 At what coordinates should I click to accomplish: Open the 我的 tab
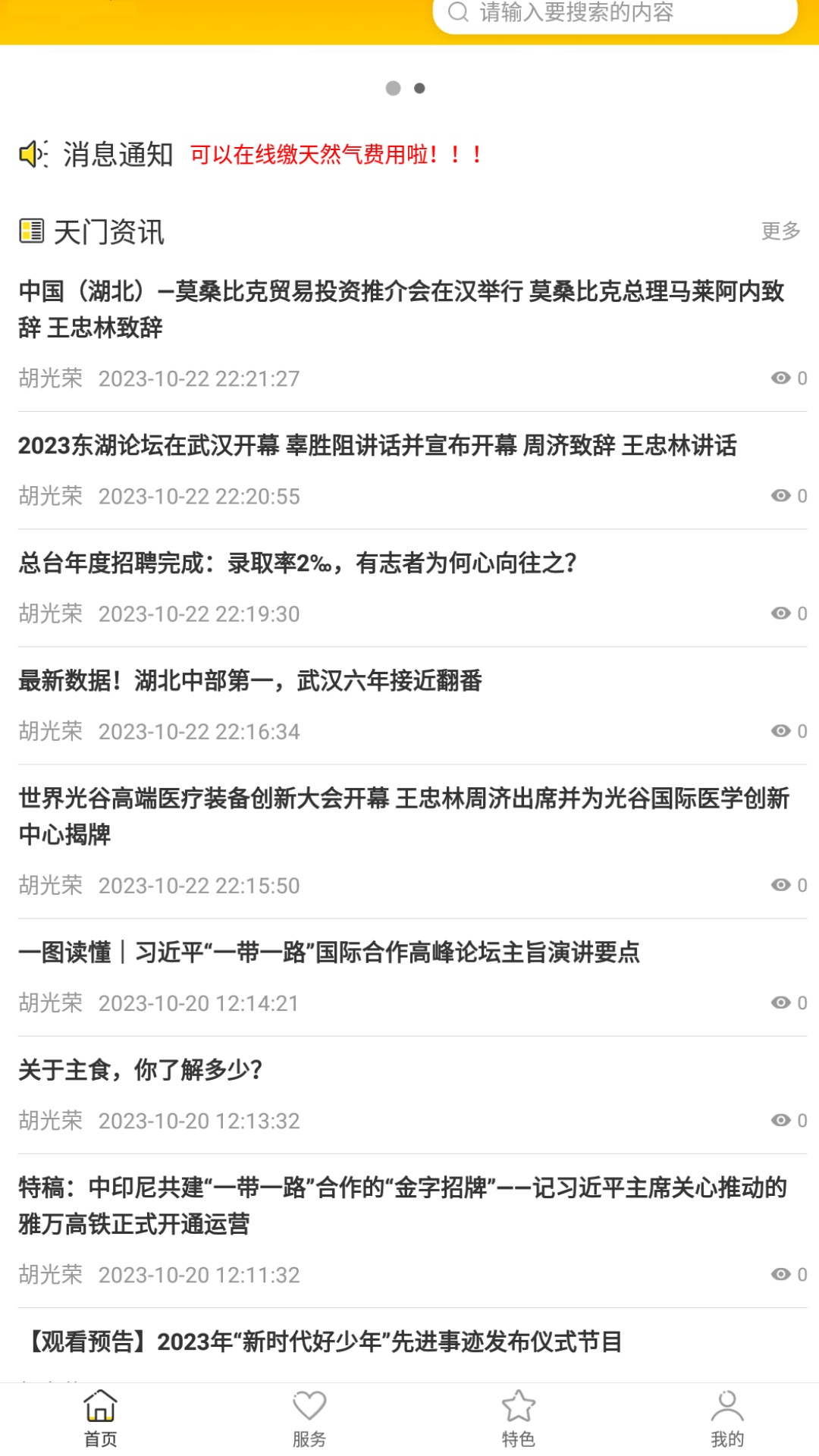click(727, 1418)
